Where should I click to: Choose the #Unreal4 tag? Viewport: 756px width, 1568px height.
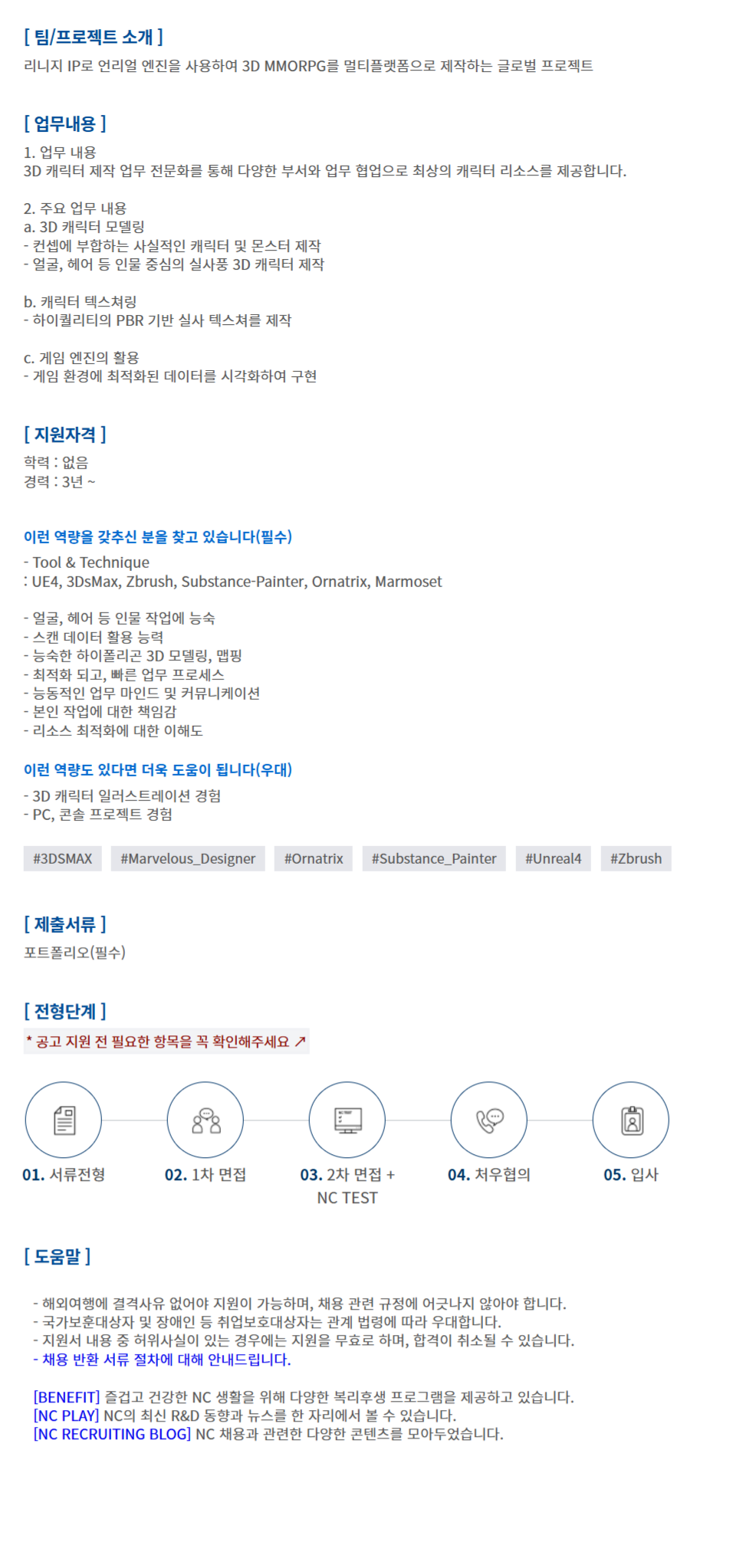pyautogui.click(x=554, y=858)
